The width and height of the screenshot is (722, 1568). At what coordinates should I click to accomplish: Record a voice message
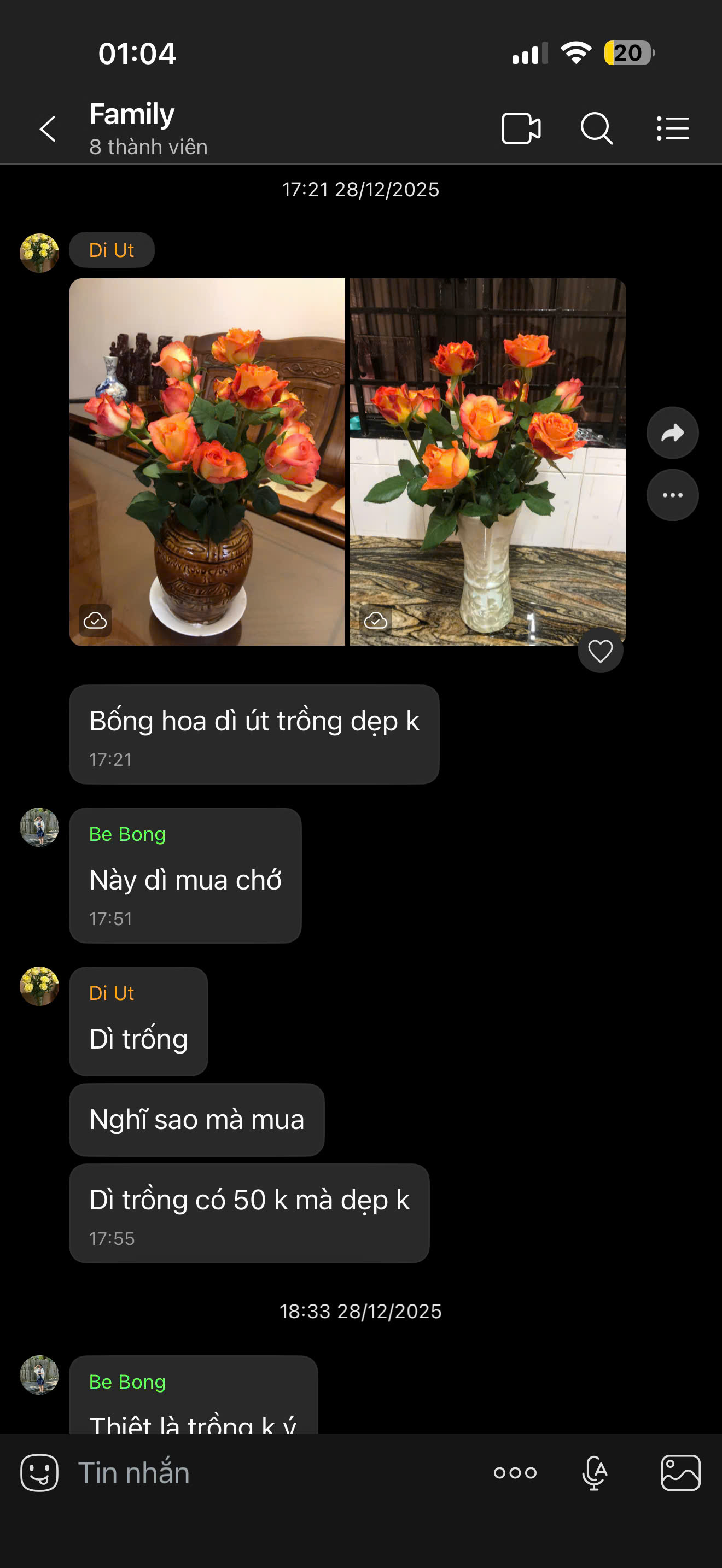click(595, 1473)
